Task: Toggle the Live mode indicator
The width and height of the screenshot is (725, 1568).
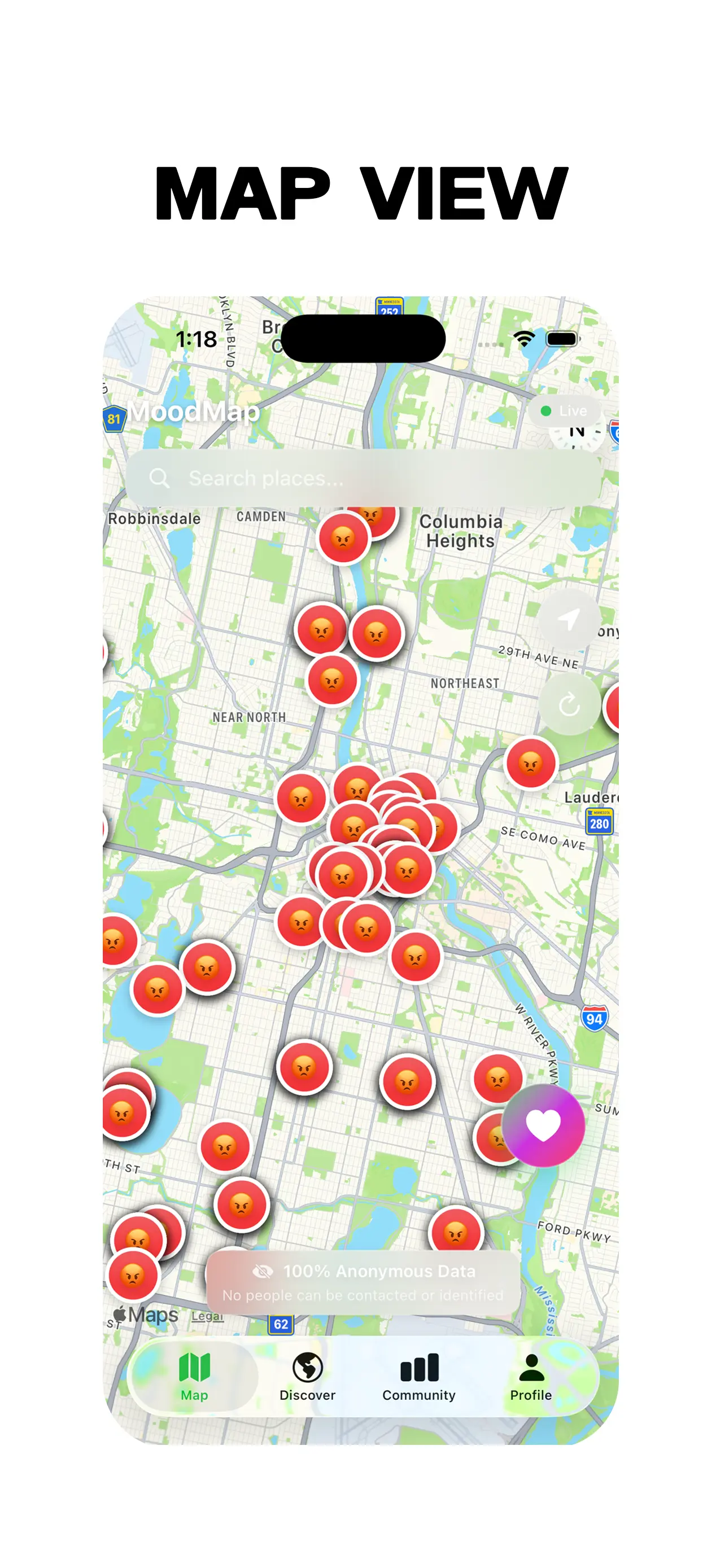Action: pyautogui.click(x=565, y=410)
